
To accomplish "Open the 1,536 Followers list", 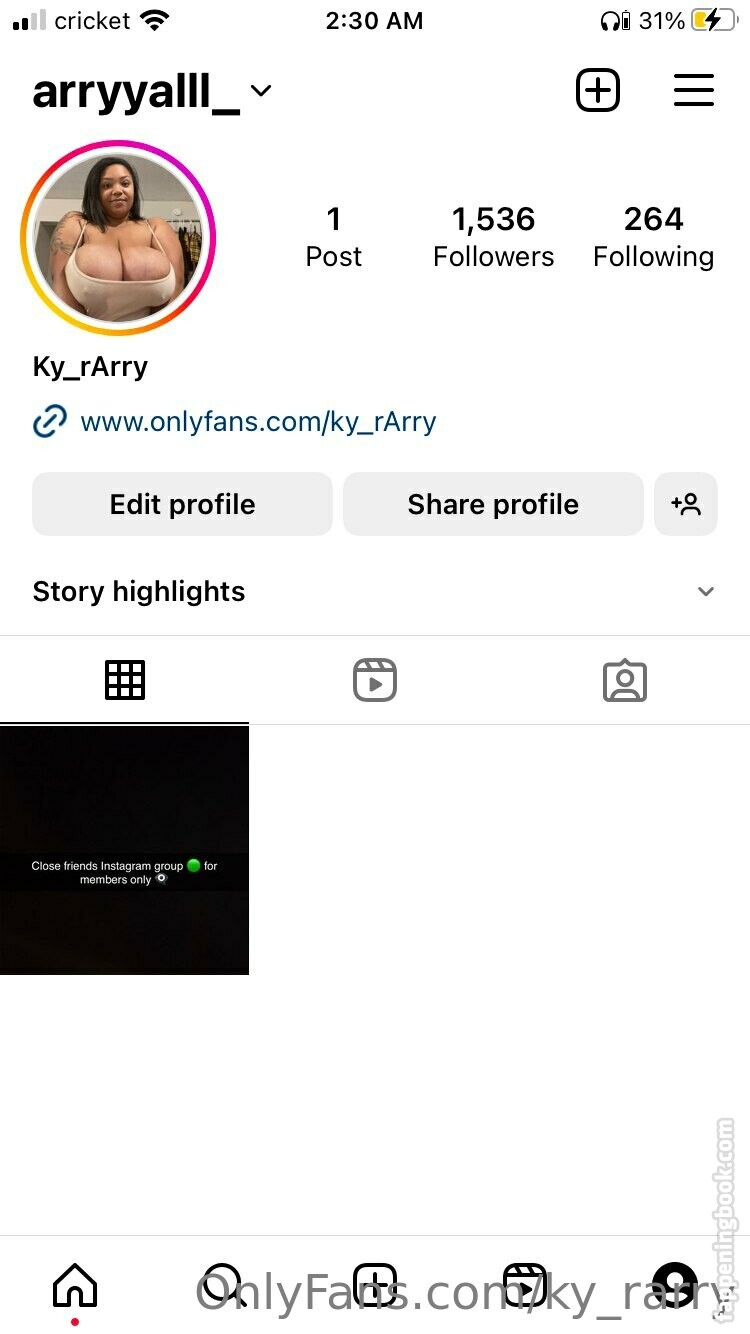I will [x=493, y=237].
